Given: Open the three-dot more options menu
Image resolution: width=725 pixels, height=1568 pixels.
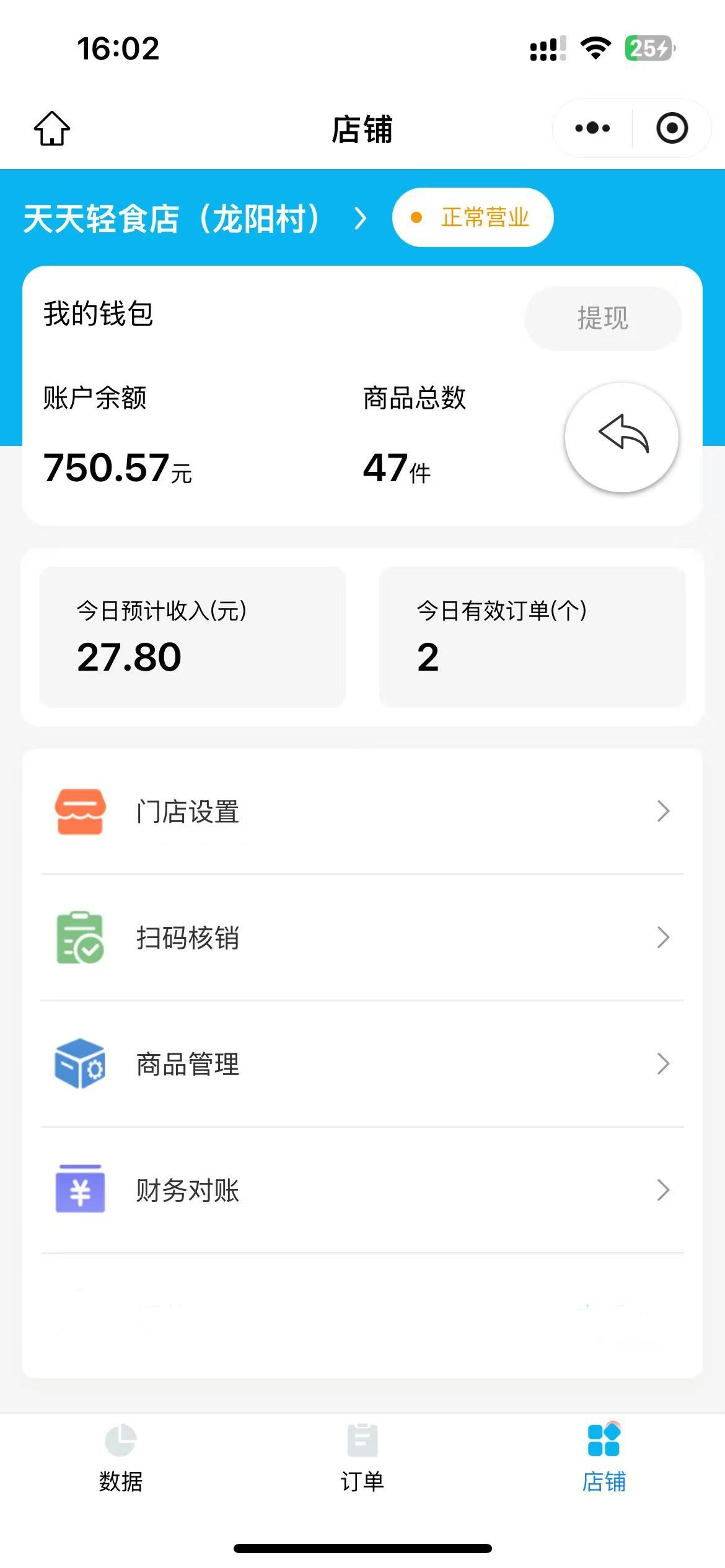Looking at the screenshot, I should (x=592, y=128).
